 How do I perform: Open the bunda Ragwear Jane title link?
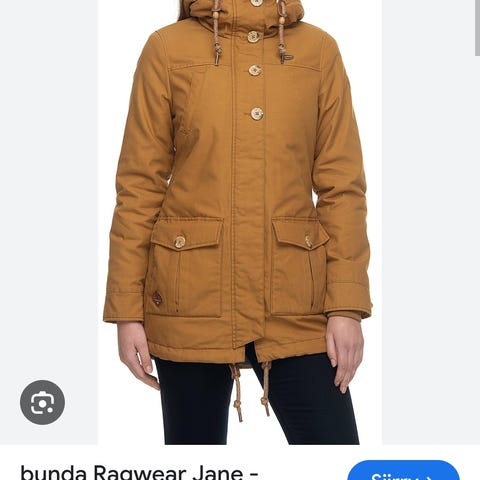click(139, 472)
